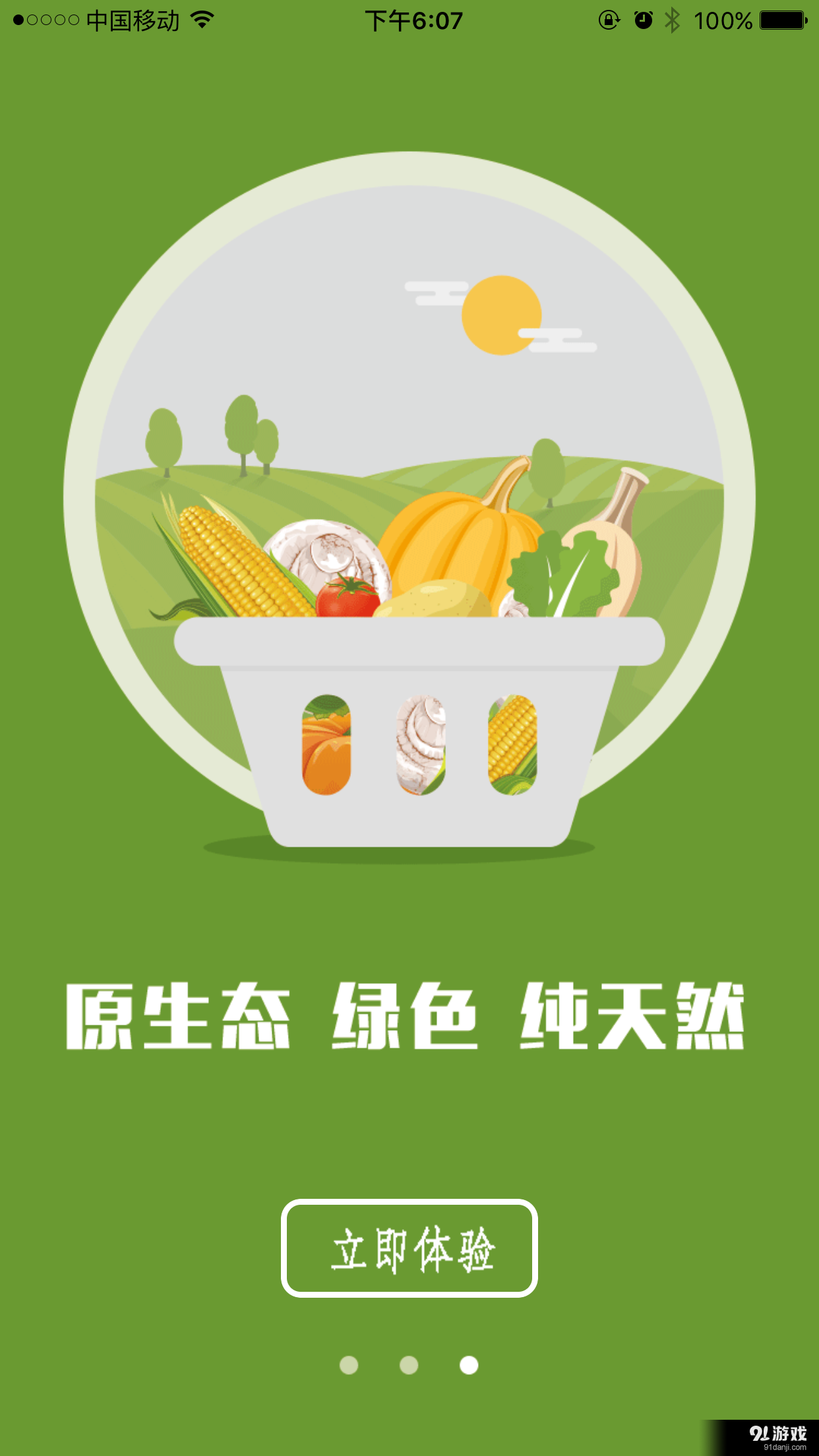819x1456 pixels.
Task: Tap the Bluetooth icon in status bar
Action: [x=674, y=20]
